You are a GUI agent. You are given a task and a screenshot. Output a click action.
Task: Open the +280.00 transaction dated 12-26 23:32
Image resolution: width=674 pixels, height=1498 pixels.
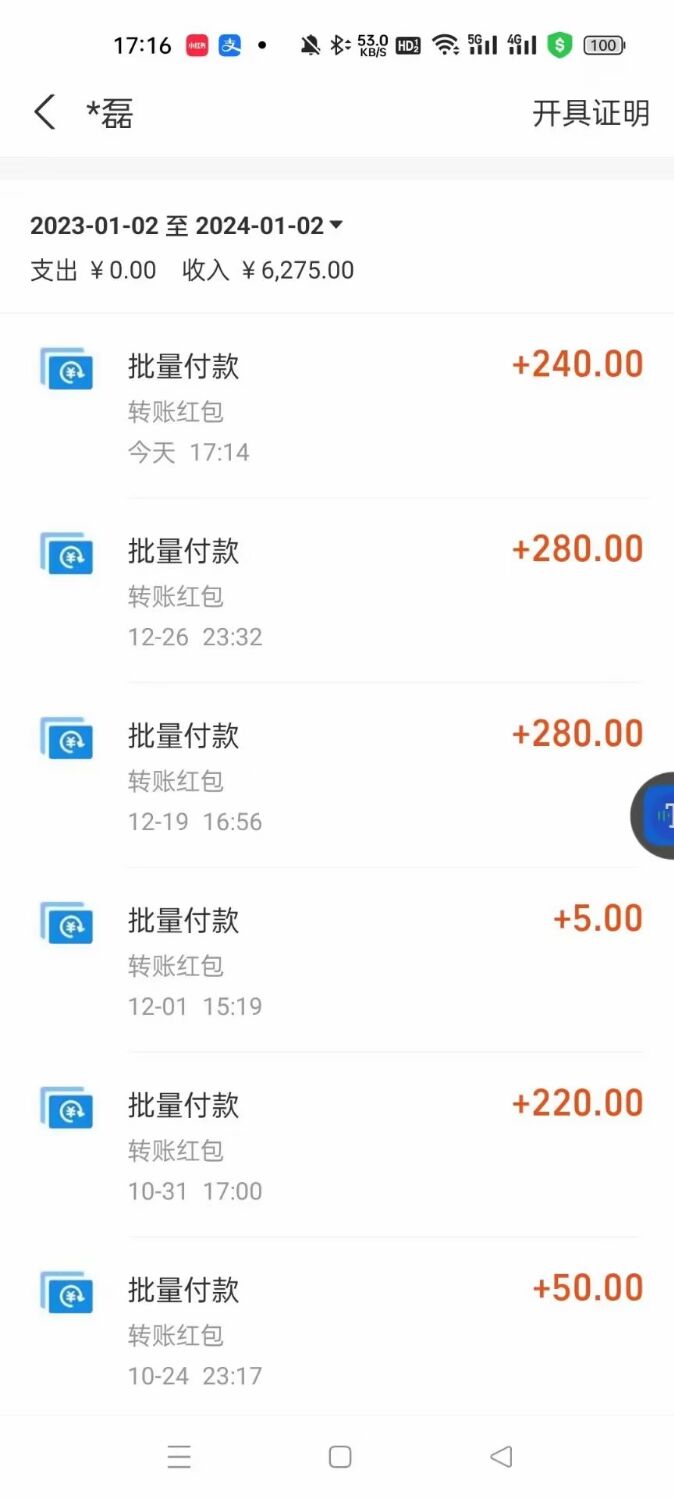pos(337,591)
